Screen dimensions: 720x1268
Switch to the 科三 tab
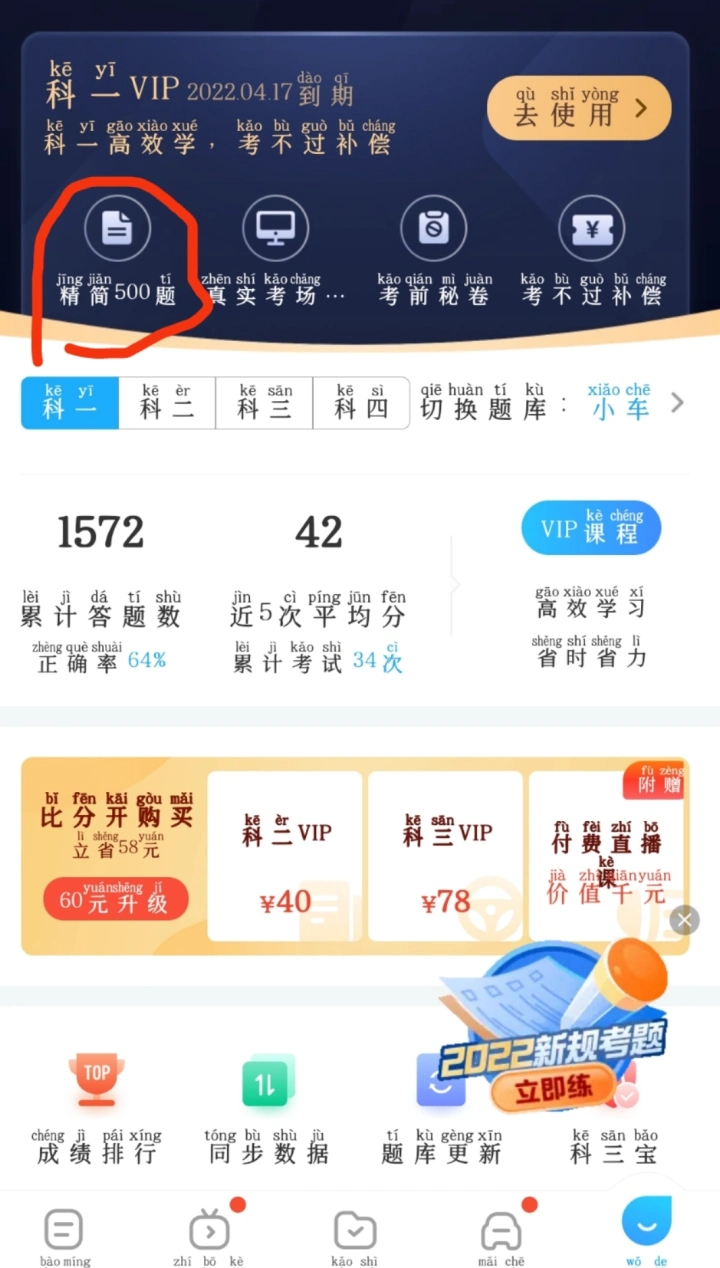tap(264, 403)
